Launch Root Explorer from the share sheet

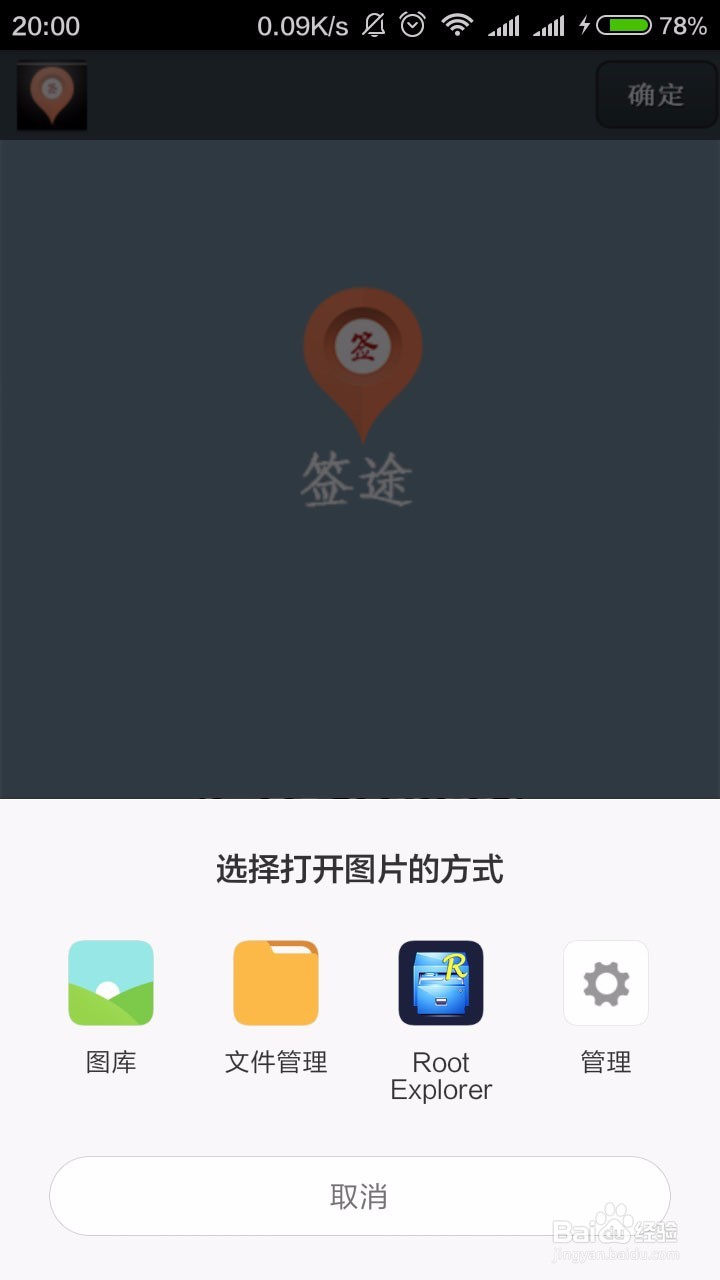click(441, 983)
